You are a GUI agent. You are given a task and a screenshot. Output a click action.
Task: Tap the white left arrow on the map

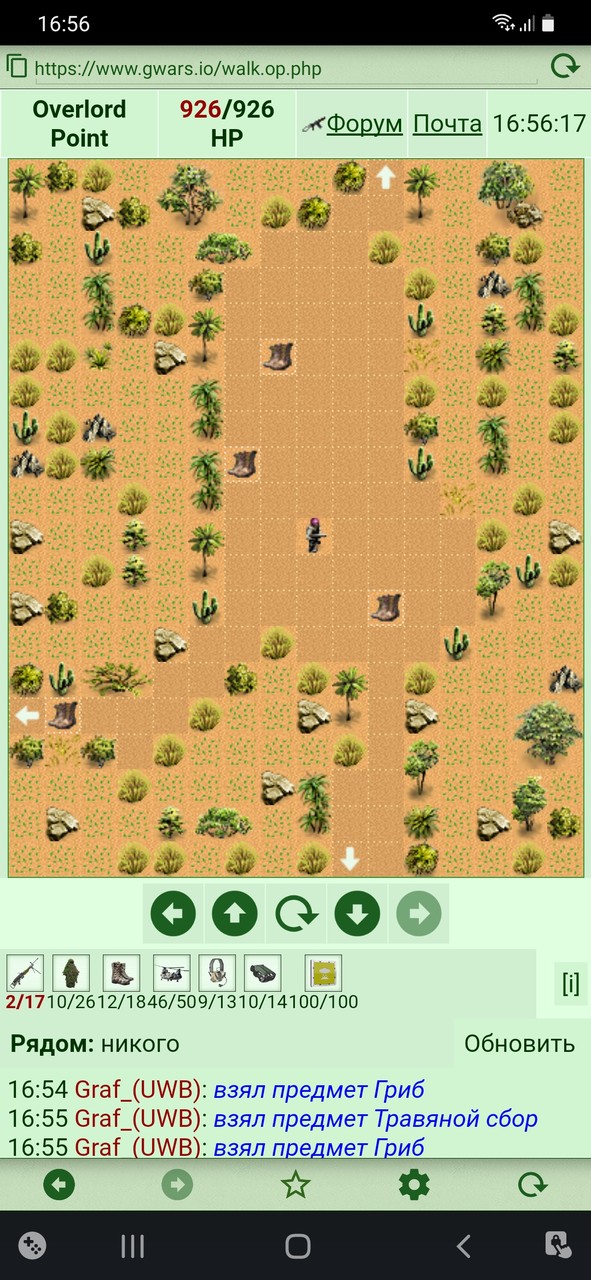(27, 715)
